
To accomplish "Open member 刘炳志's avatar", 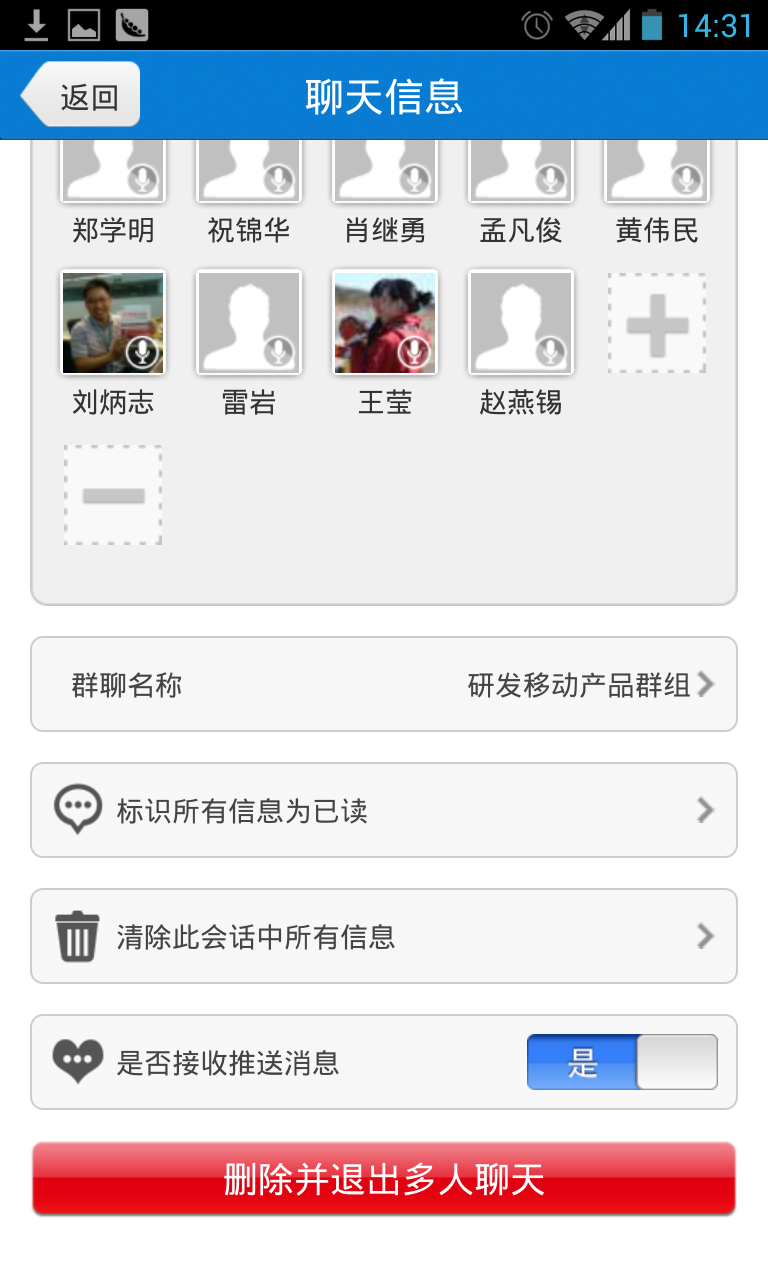I will 113,323.
